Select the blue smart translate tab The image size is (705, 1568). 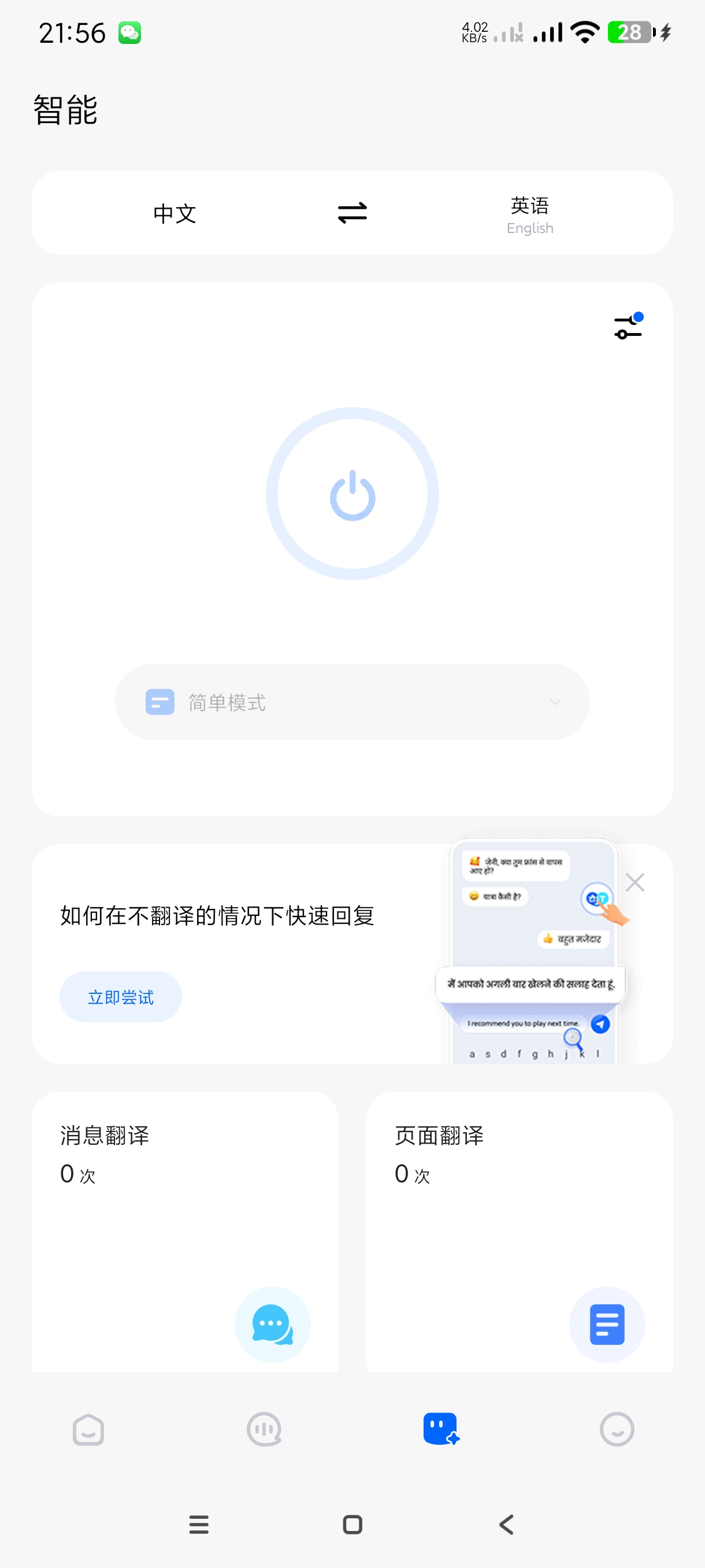(x=440, y=1429)
